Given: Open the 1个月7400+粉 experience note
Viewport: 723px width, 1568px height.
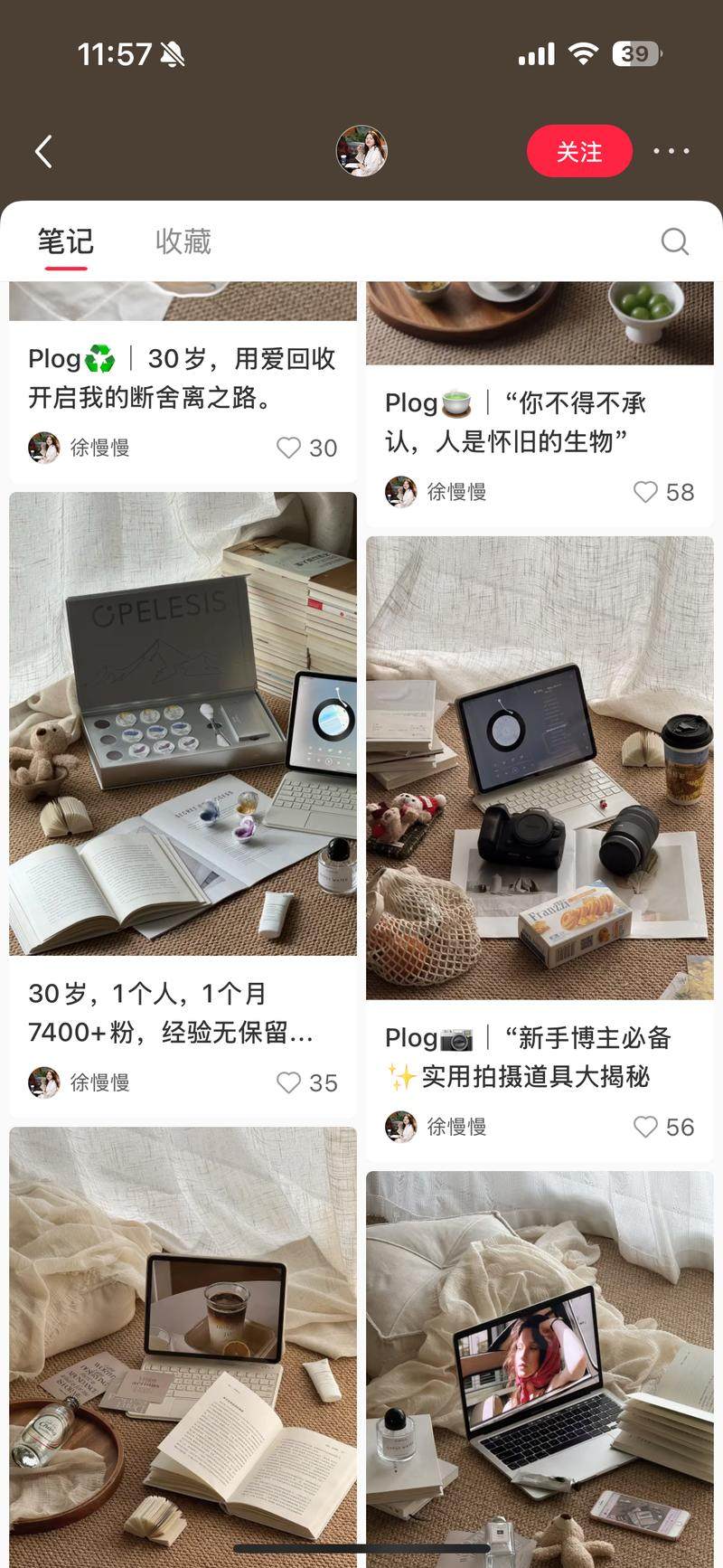Looking at the screenshot, I should click(x=183, y=723).
